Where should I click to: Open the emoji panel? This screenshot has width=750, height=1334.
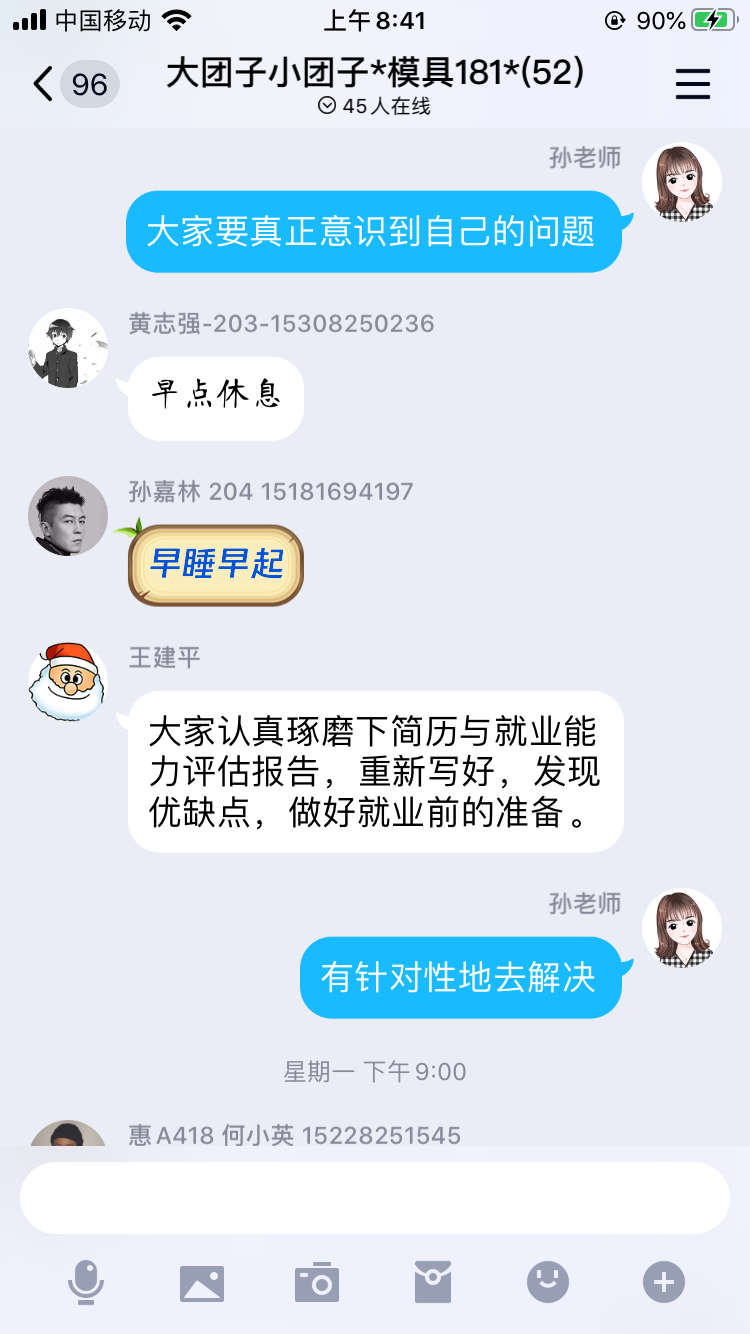[548, 1282]
